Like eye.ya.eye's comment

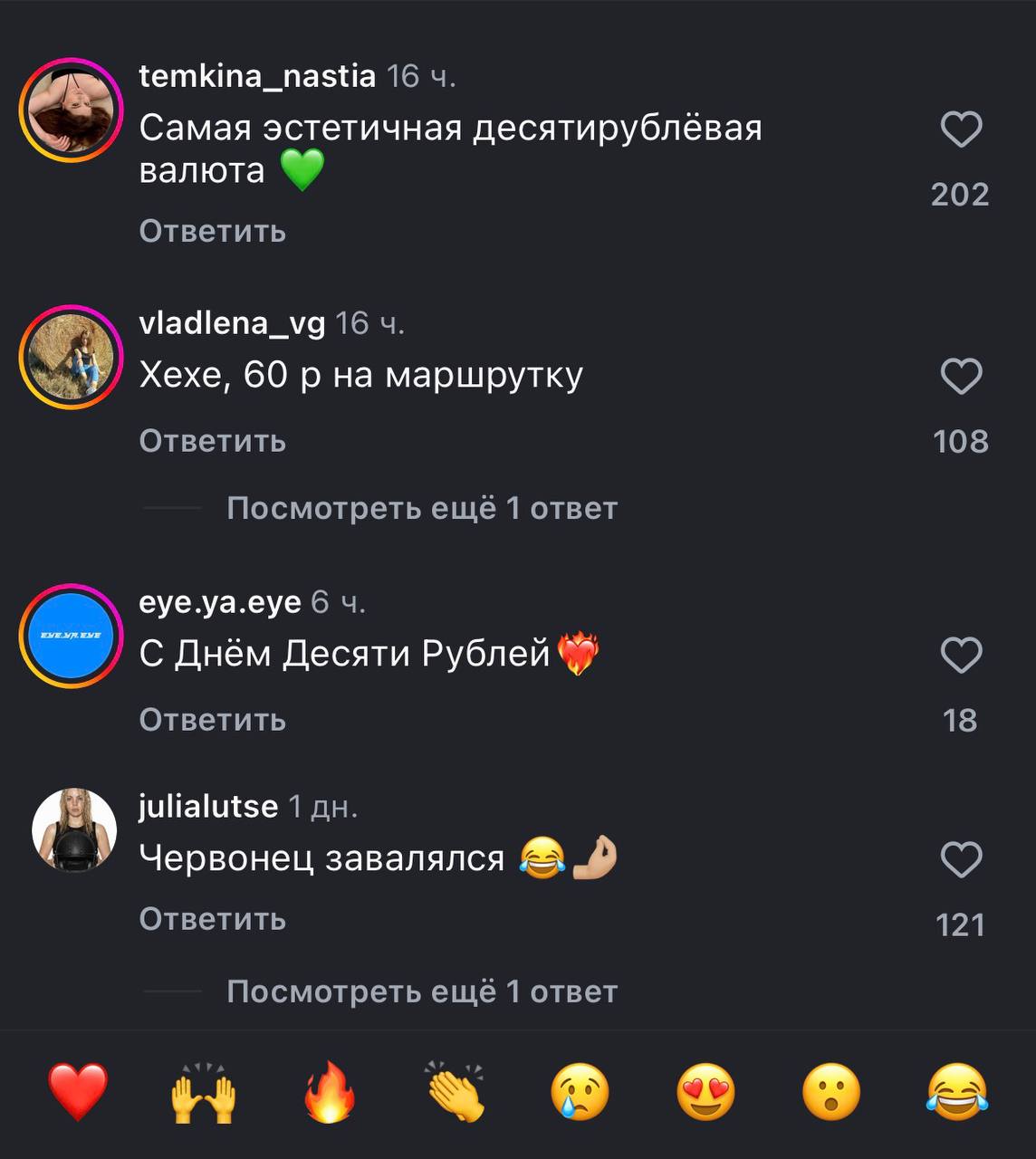coord(961,655)
